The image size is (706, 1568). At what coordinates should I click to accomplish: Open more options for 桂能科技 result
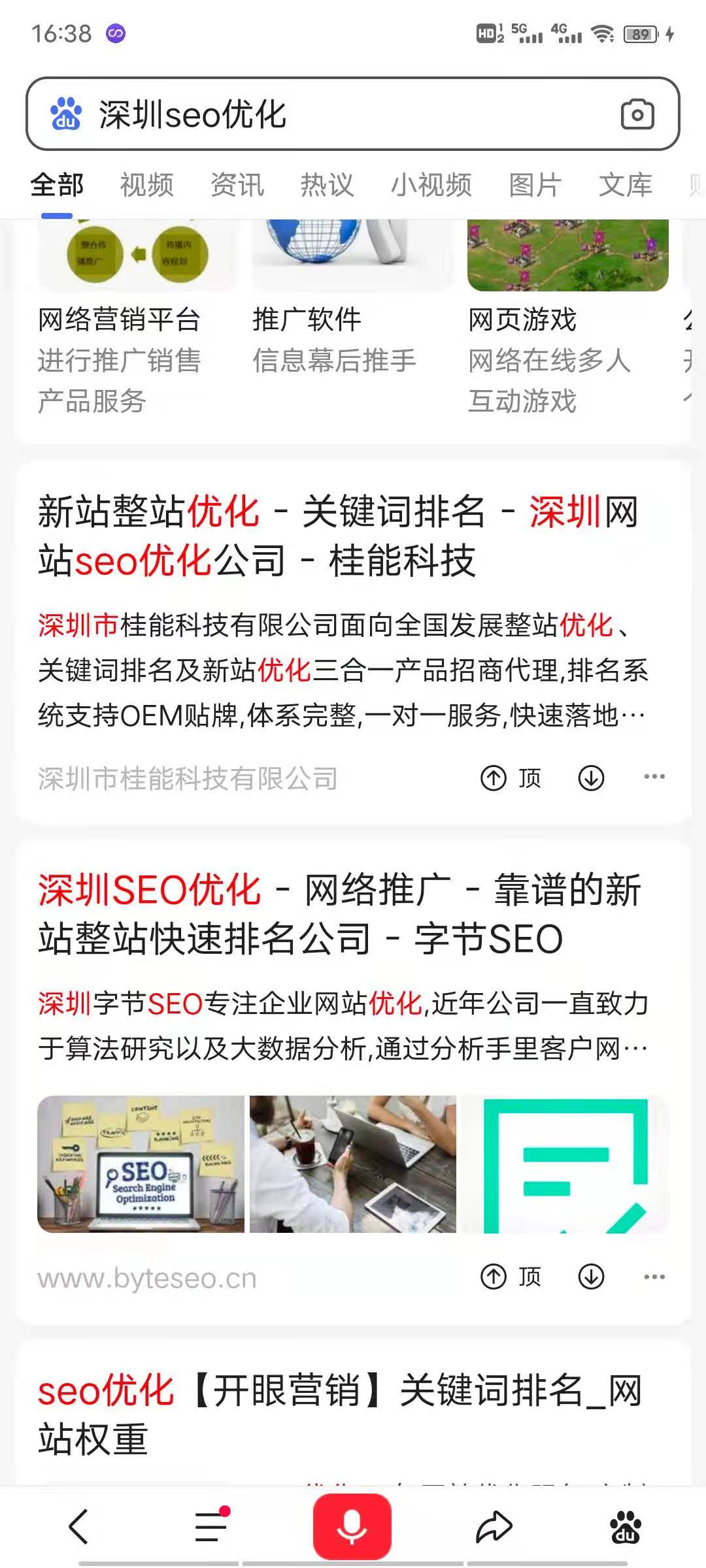click(x=654, y=777)
